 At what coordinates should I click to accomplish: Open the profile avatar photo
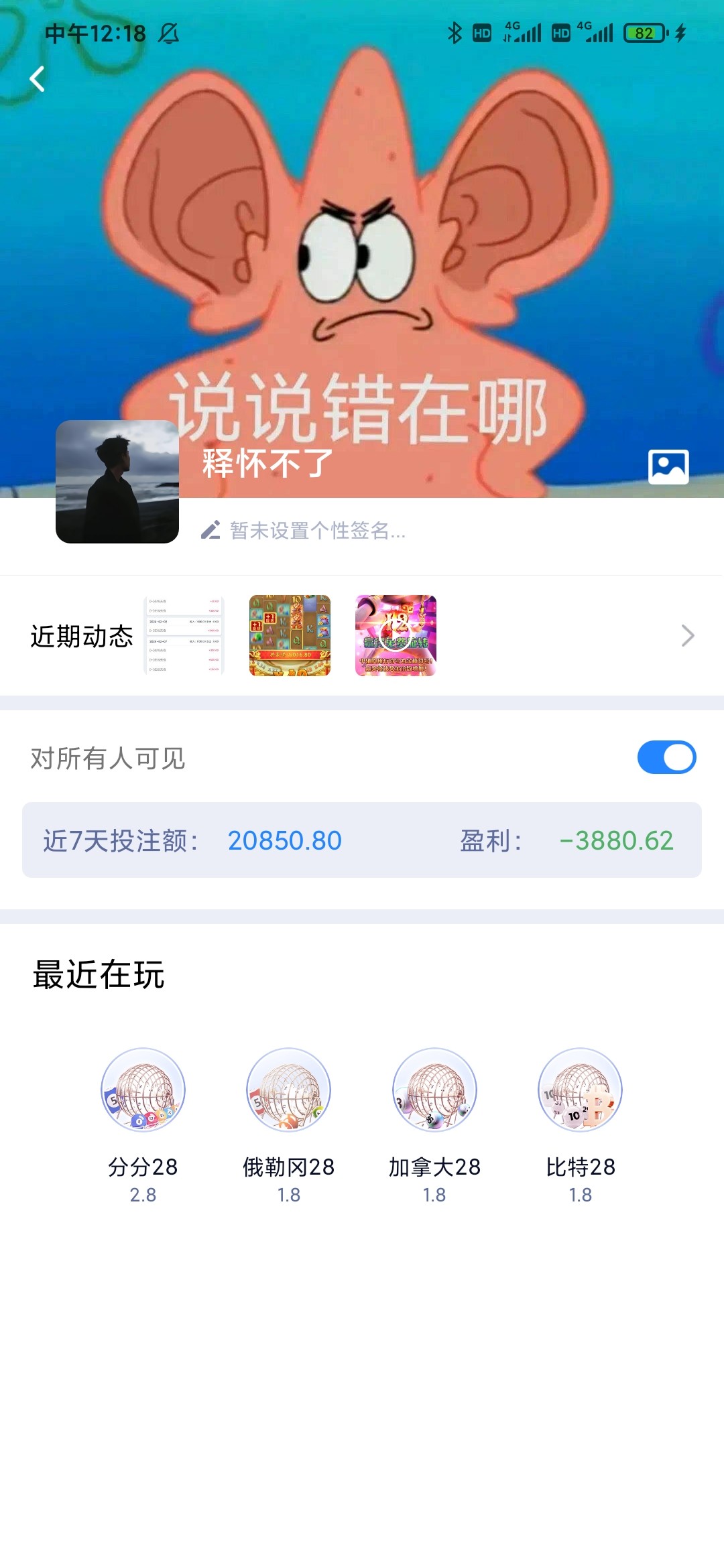(x=117, y=482)
